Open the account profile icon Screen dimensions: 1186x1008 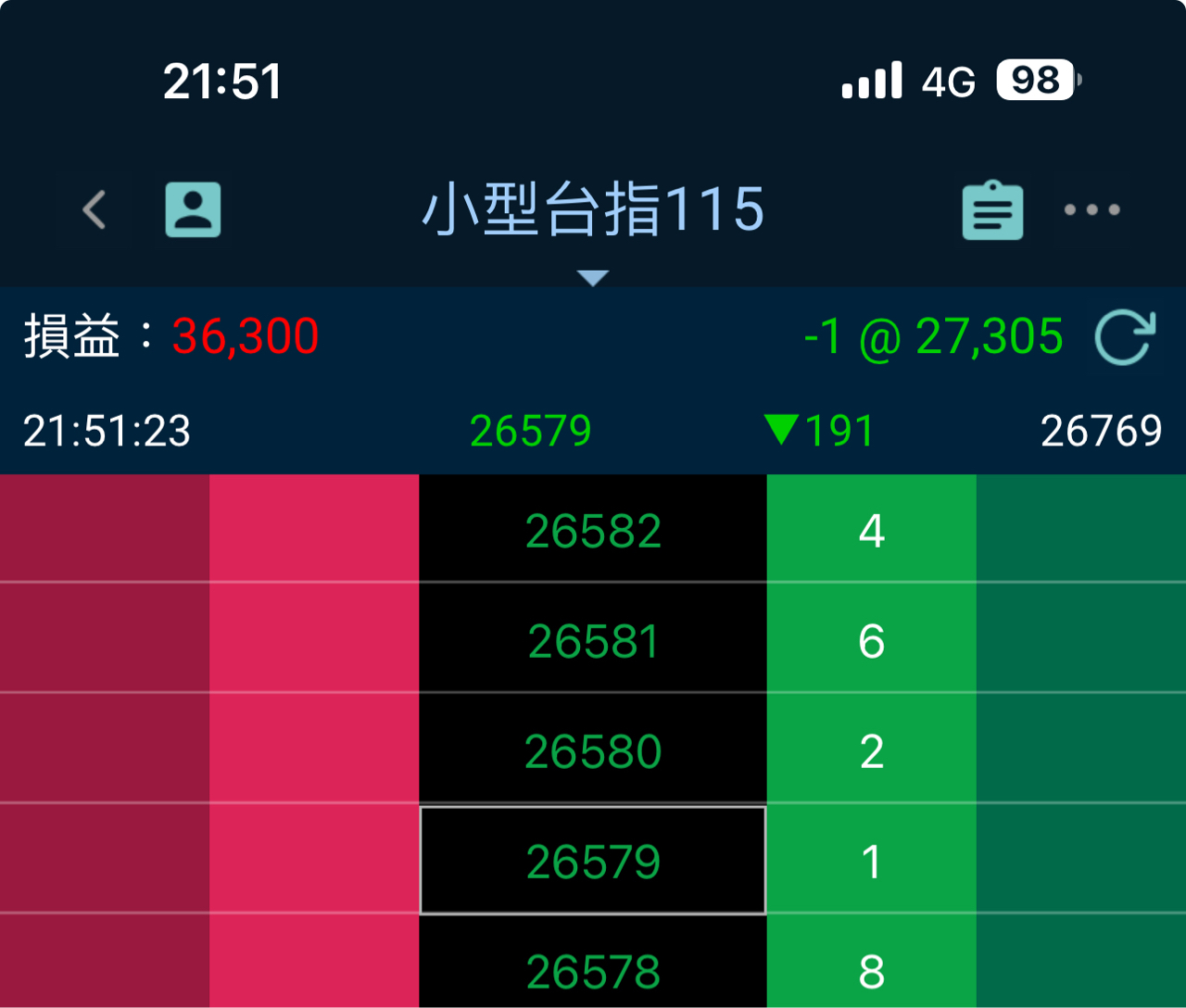193,209
